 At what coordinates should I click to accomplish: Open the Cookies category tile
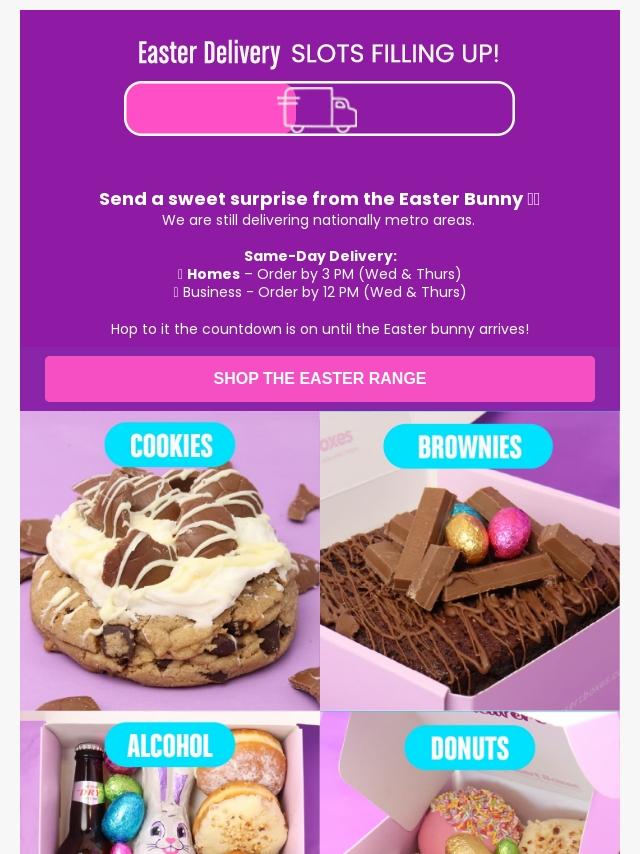click(170, 560)
